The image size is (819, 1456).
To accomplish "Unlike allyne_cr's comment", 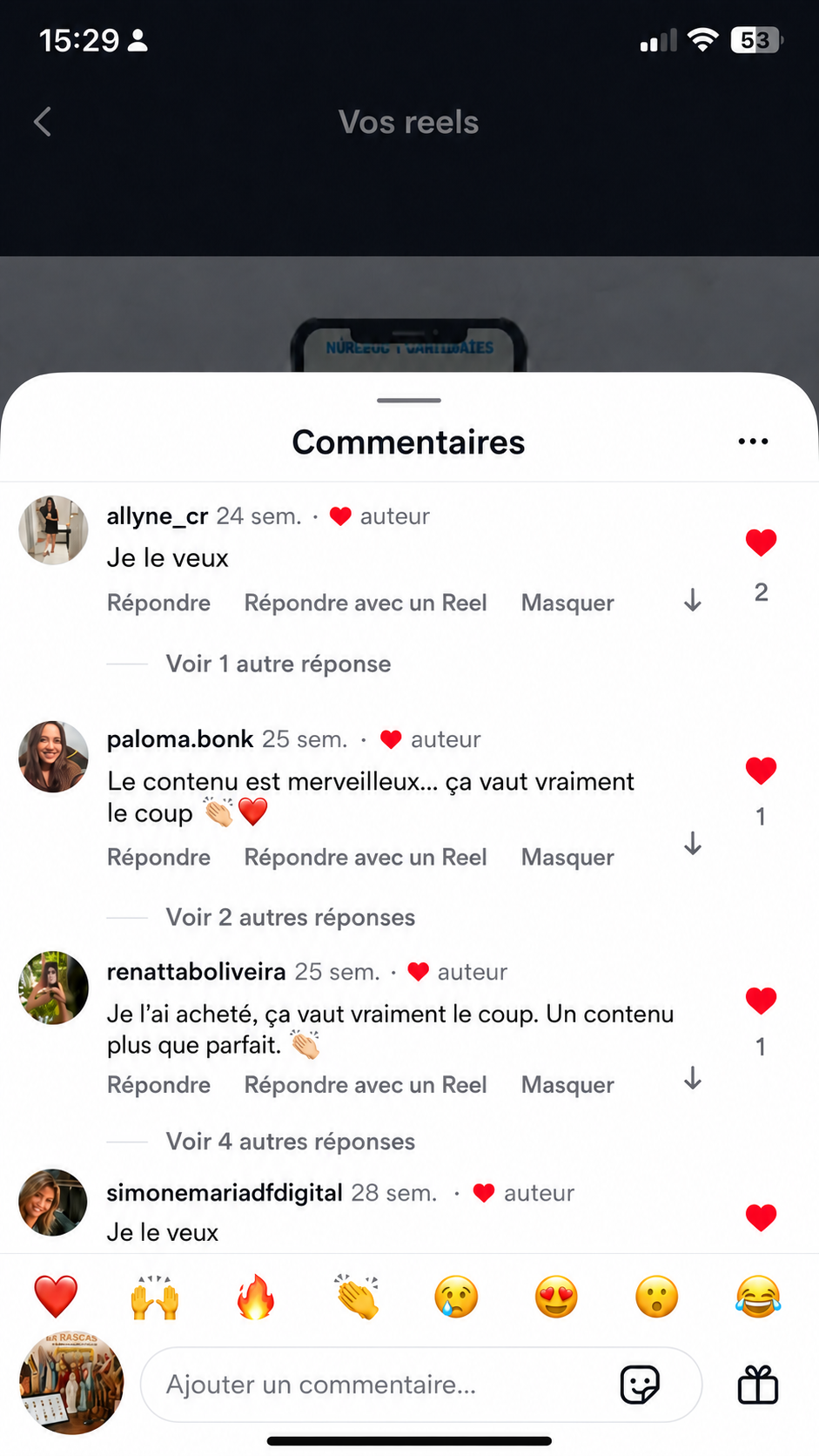I will click(761, 543).
